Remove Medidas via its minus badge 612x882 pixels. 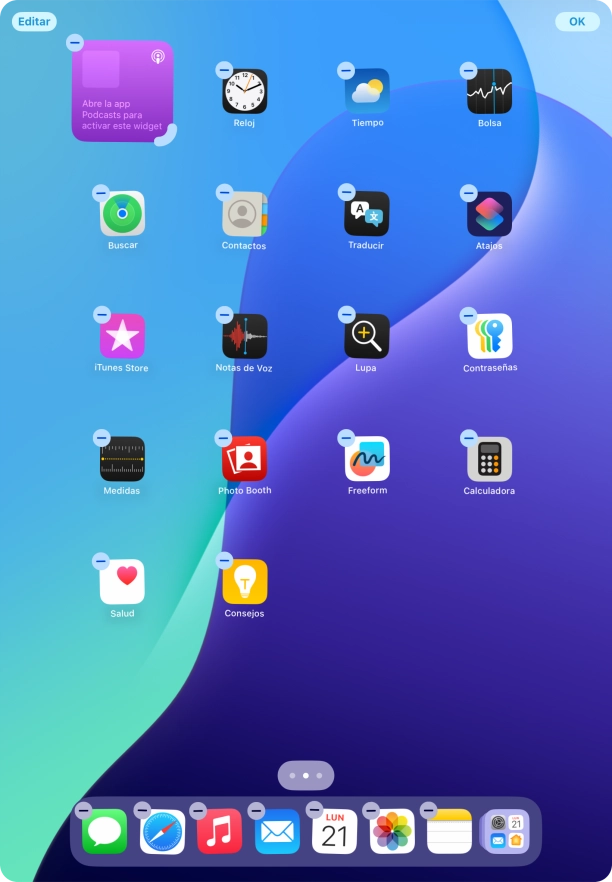tap(101, 438)
